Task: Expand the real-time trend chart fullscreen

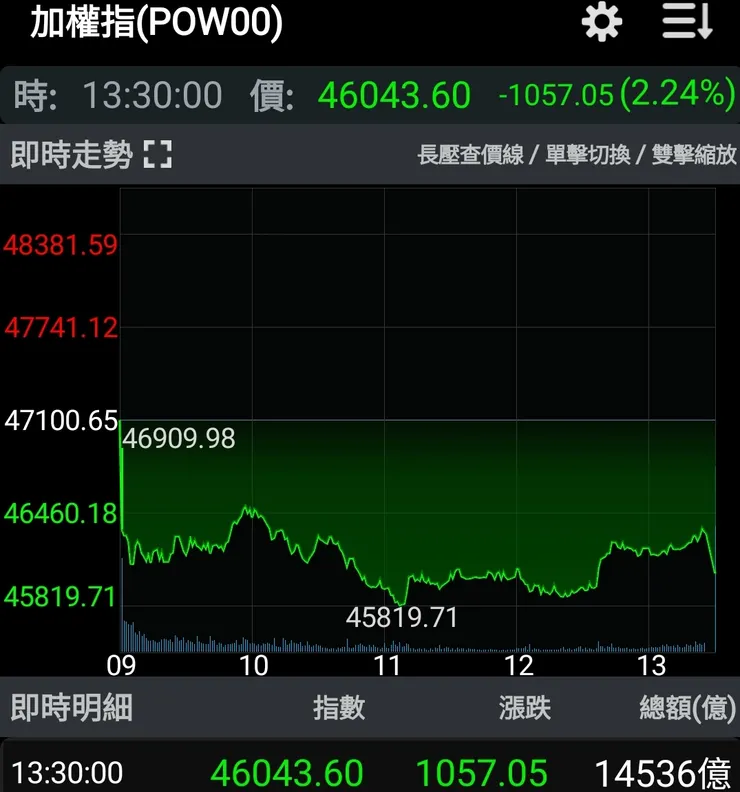Action: [158, 155]
